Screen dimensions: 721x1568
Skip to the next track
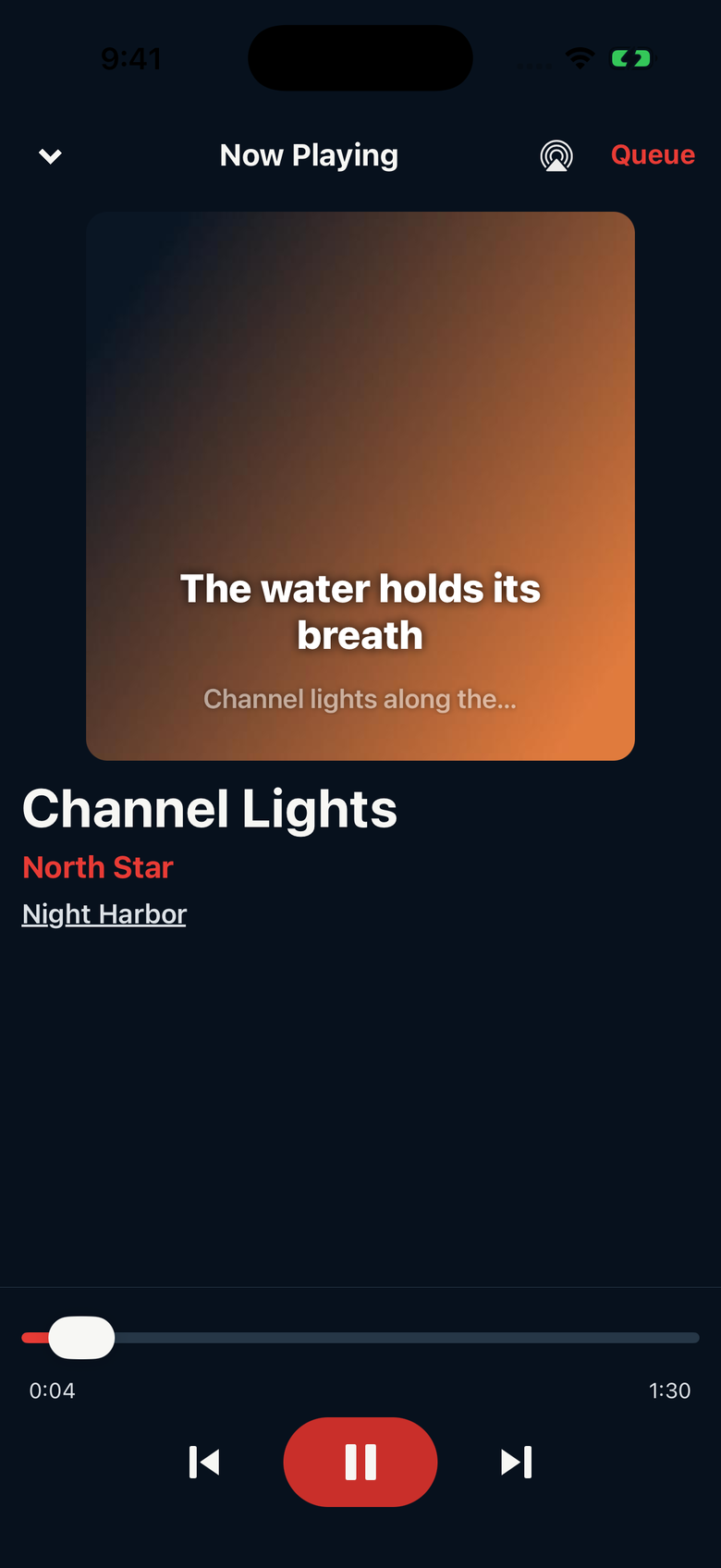coord(517,1463)
